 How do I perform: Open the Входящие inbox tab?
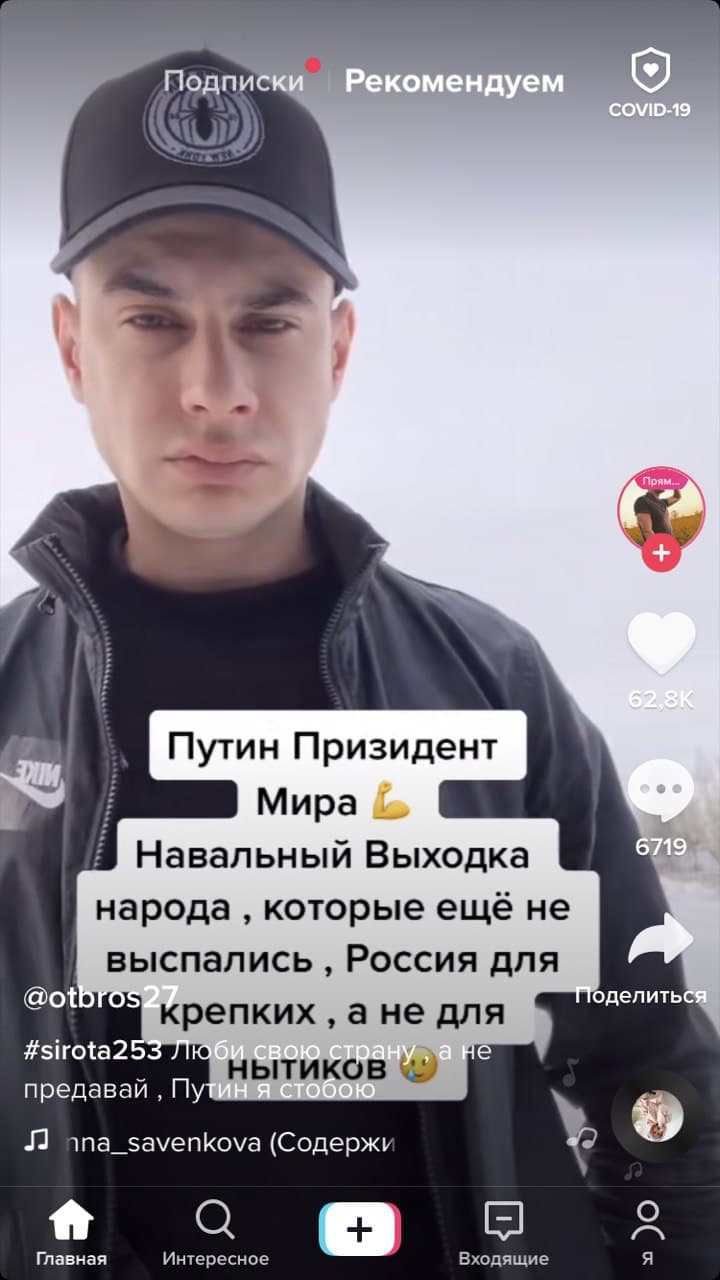[503, 1233]
